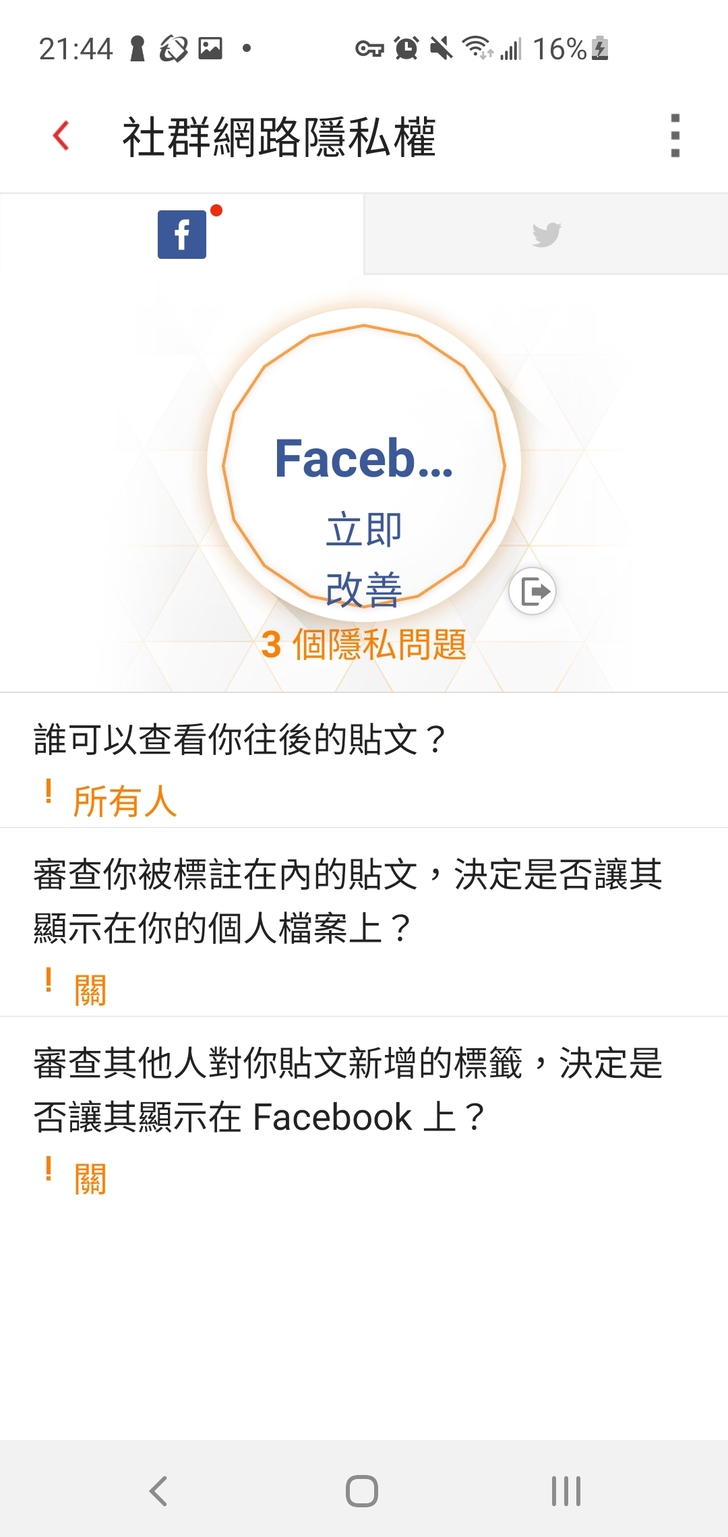The width and height of the screenshot is (728, 1537).
Task: Open the 審查其他人對你貼文新增的標籤 setting
Action: click(x=364, y=1118)
